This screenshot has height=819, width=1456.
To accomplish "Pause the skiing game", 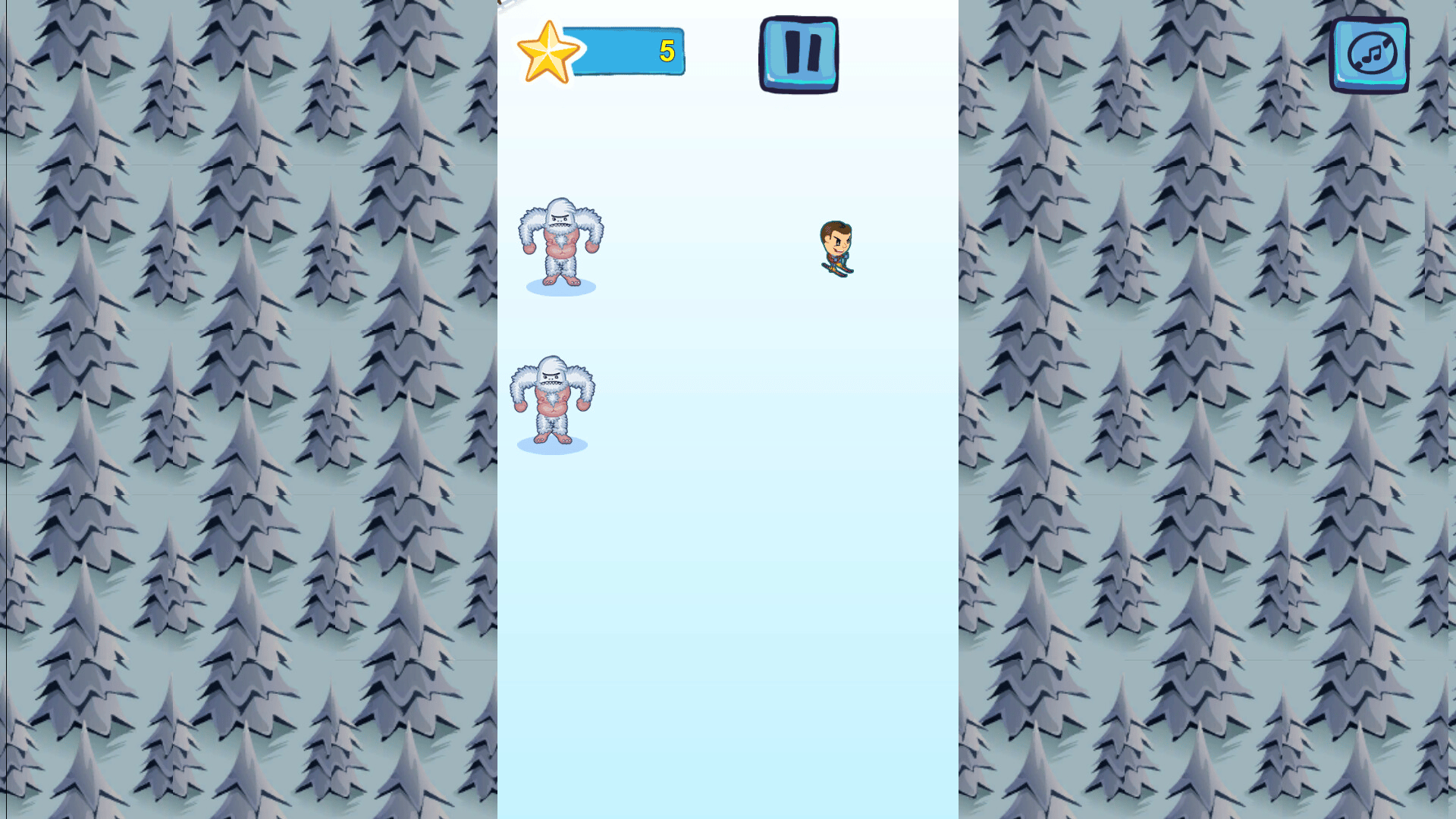I will coord(799,55).
